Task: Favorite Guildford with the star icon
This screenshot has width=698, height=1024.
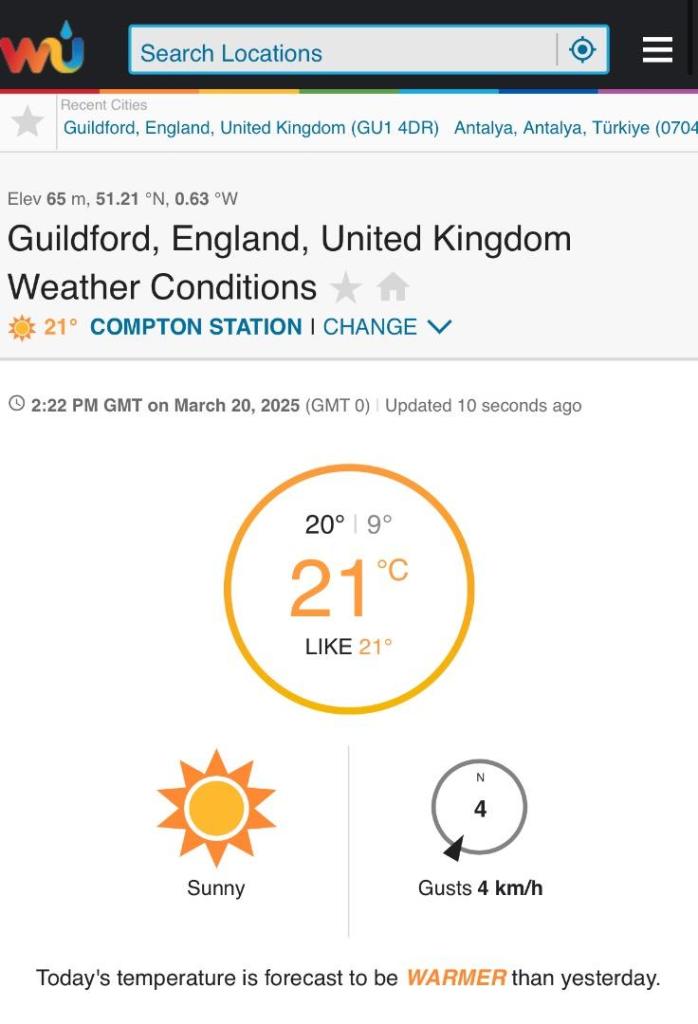Action: (x=345, y=288)
